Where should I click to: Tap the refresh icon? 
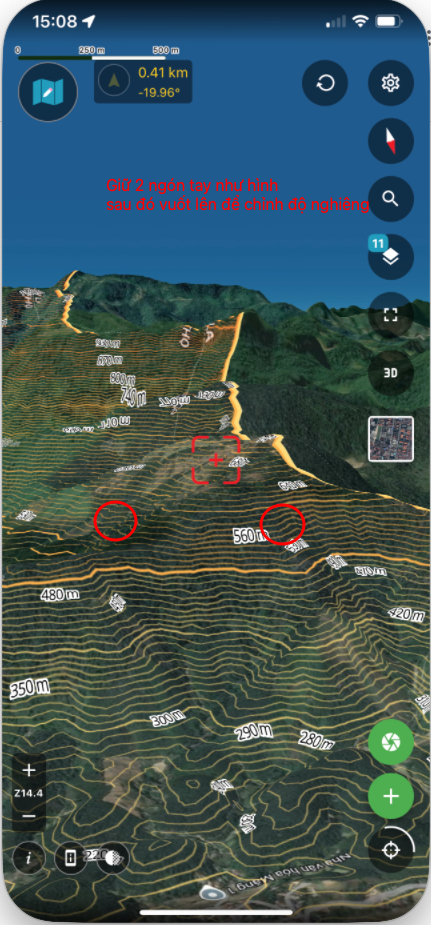[x=325, y=83]
